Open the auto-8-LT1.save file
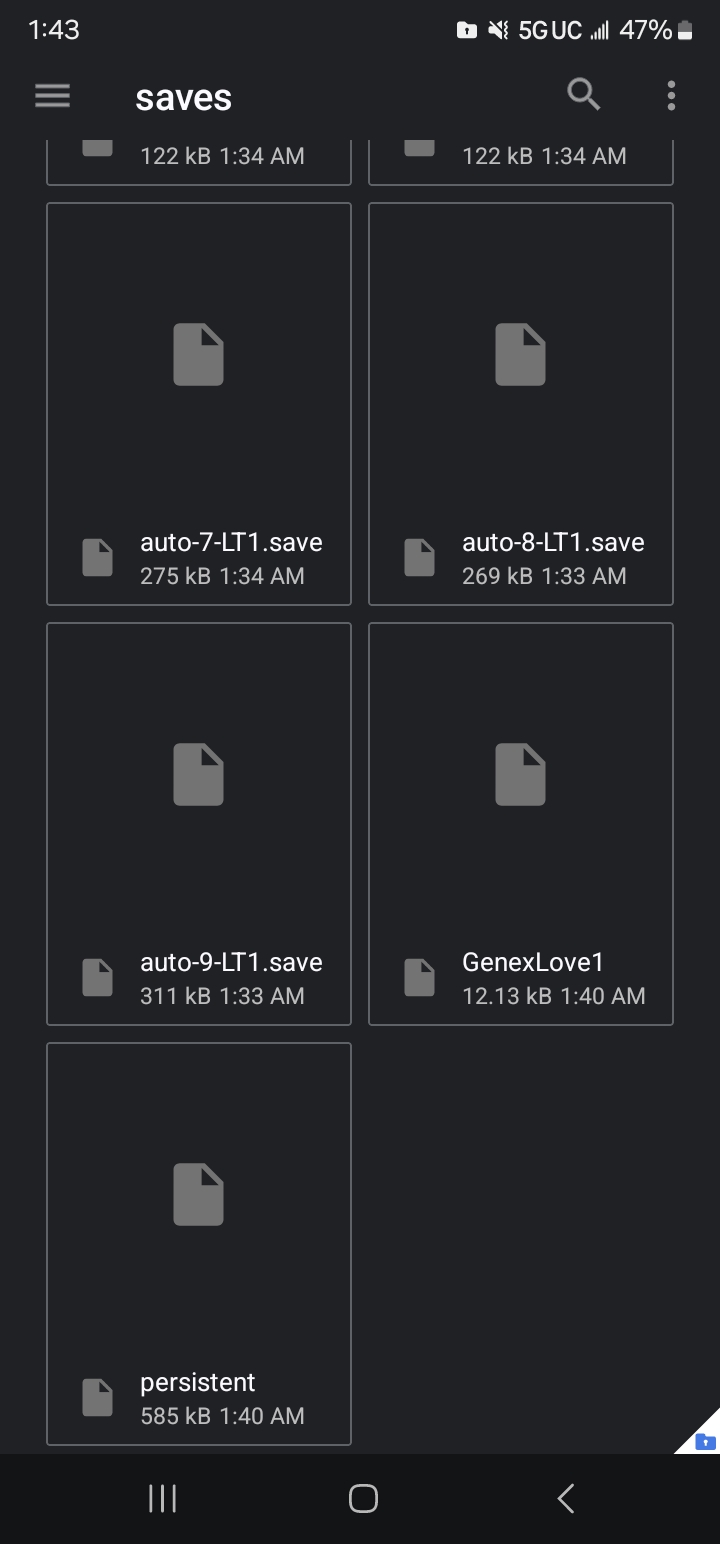Image resolution: width=720 pixels, height=1544 pixels. [x=521, y=404]
